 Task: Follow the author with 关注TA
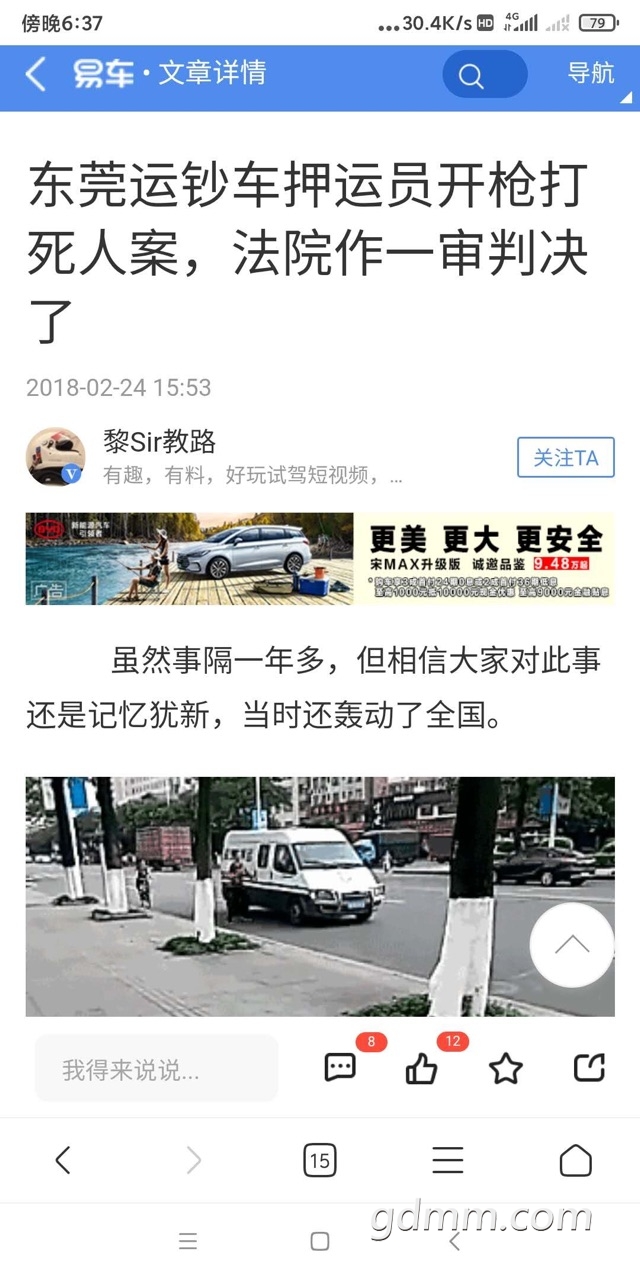point(565,458)
